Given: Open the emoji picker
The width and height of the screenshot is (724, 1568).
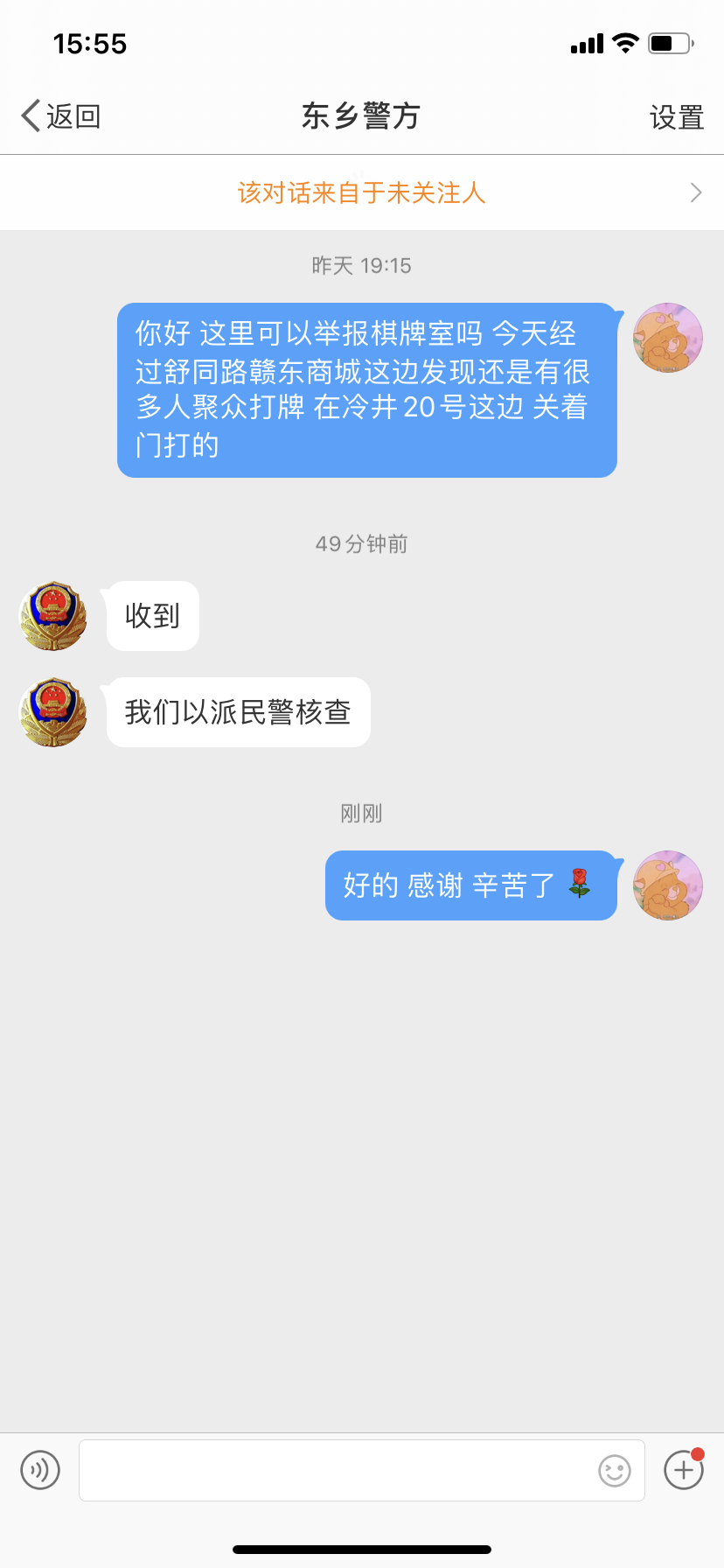Looking at the screenshot, I should [x=614, y=1470].
